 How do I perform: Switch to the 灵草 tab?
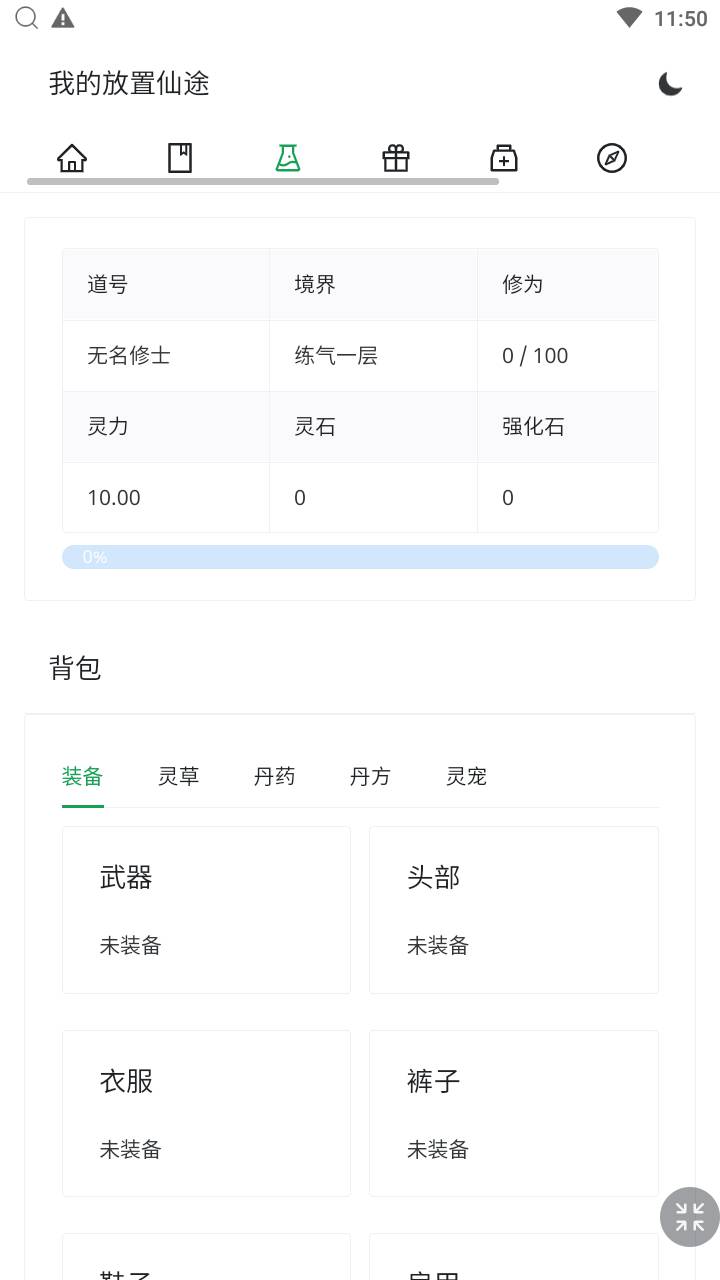pyautogui.click(x=179, y=777)
